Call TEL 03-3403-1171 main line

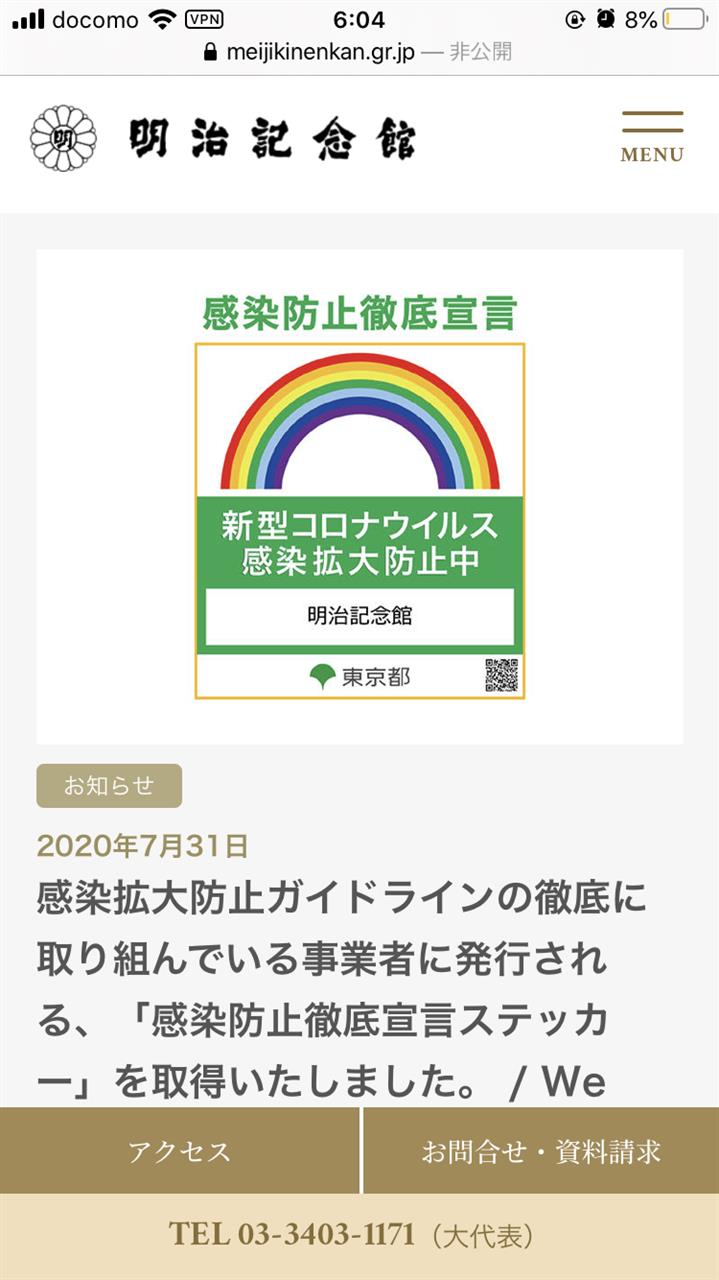359,1236
